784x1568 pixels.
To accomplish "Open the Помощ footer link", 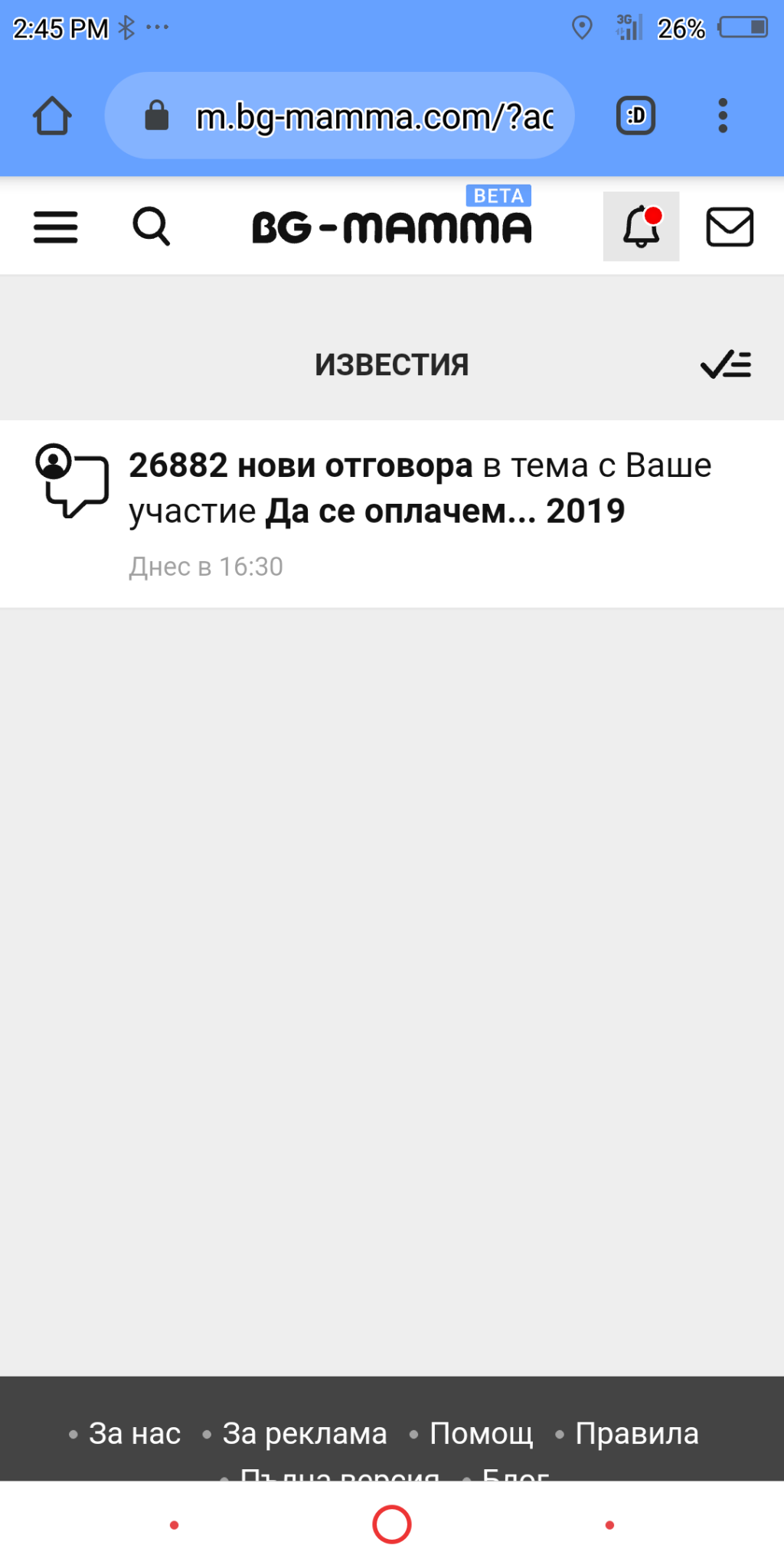I will pos(481,1433).
